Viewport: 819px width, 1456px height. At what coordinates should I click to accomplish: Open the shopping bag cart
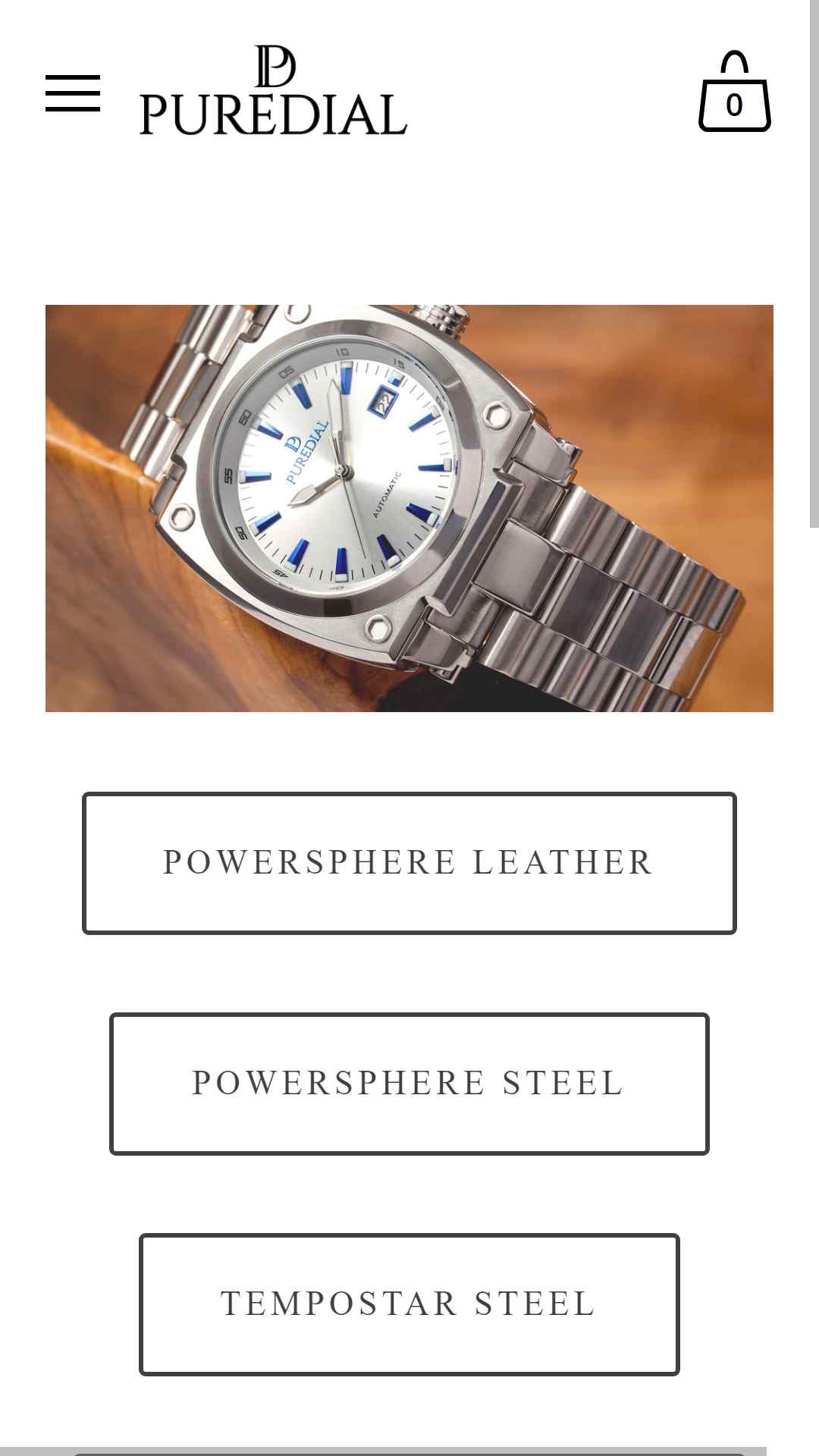click(x=734, y=92)
